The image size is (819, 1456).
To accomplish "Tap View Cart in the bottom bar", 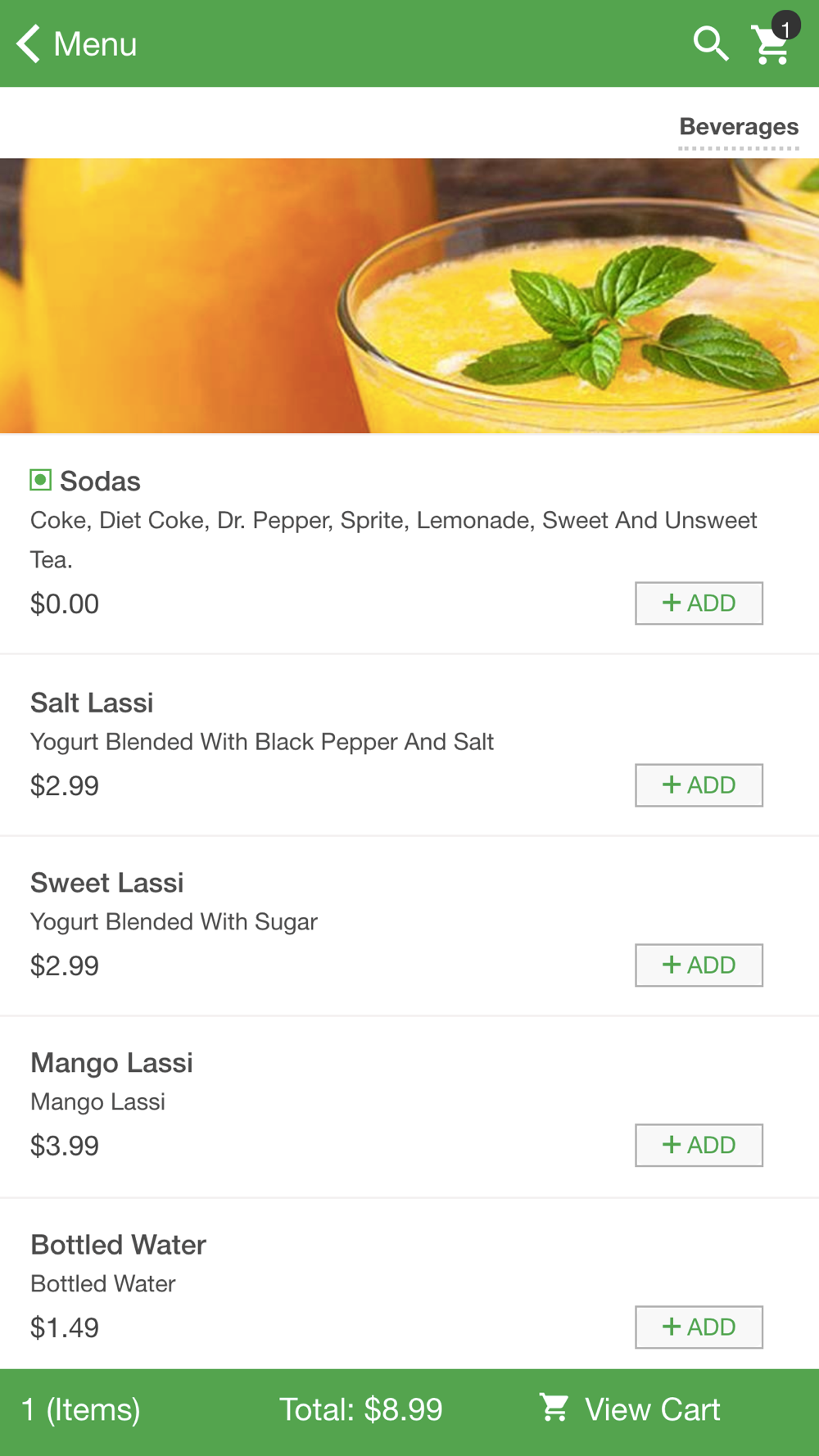I will pos(630,1409).
